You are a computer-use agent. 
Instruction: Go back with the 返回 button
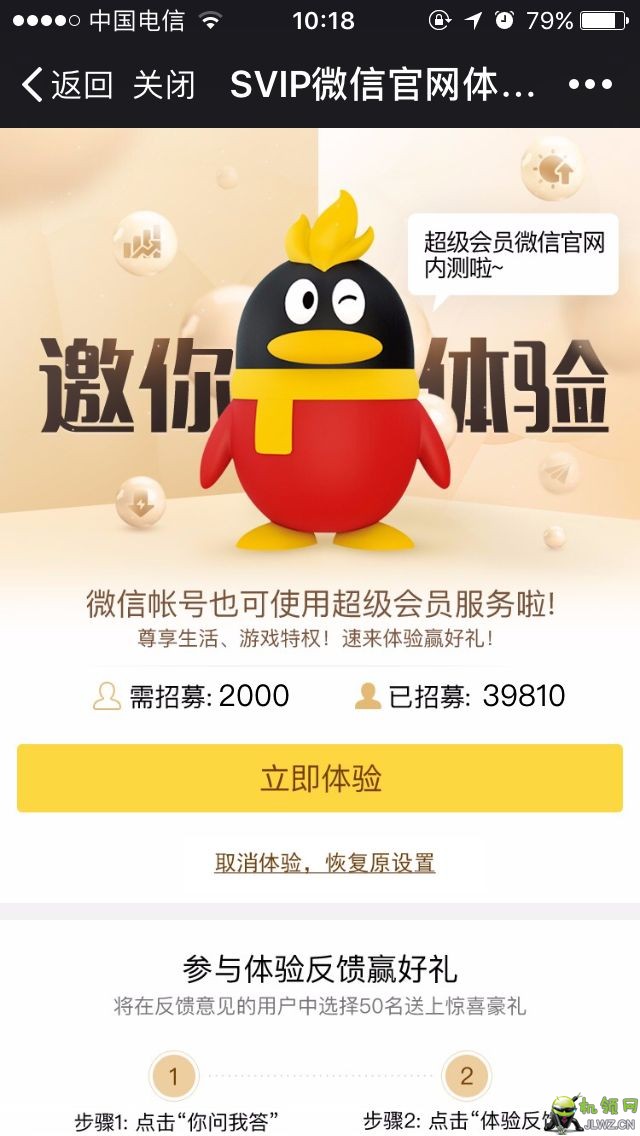click(x=67, y=85)
